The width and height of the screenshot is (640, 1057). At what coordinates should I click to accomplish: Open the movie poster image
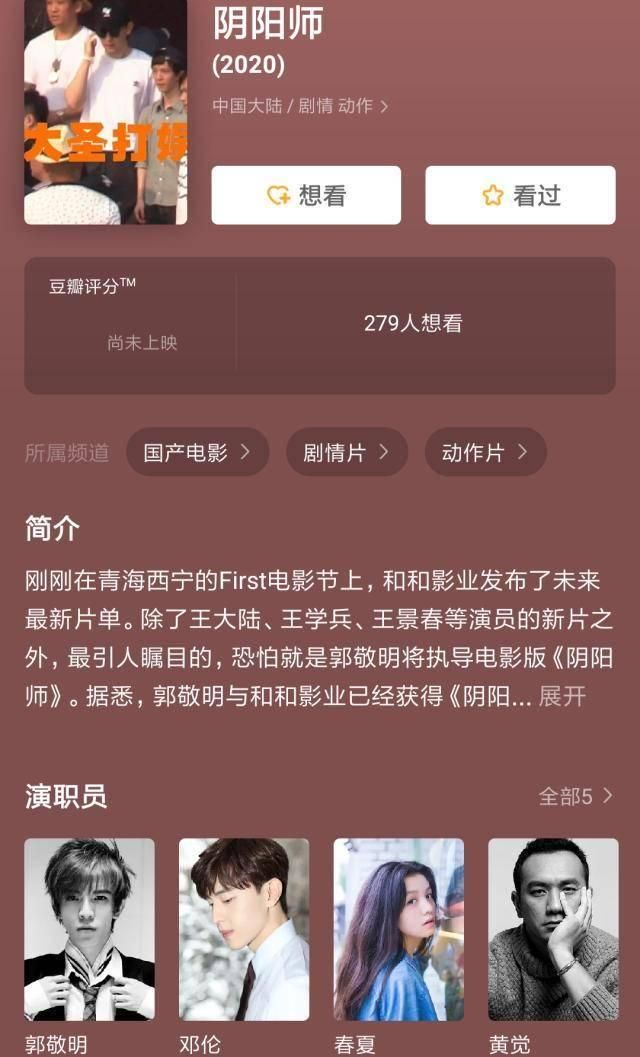point(105,110)
